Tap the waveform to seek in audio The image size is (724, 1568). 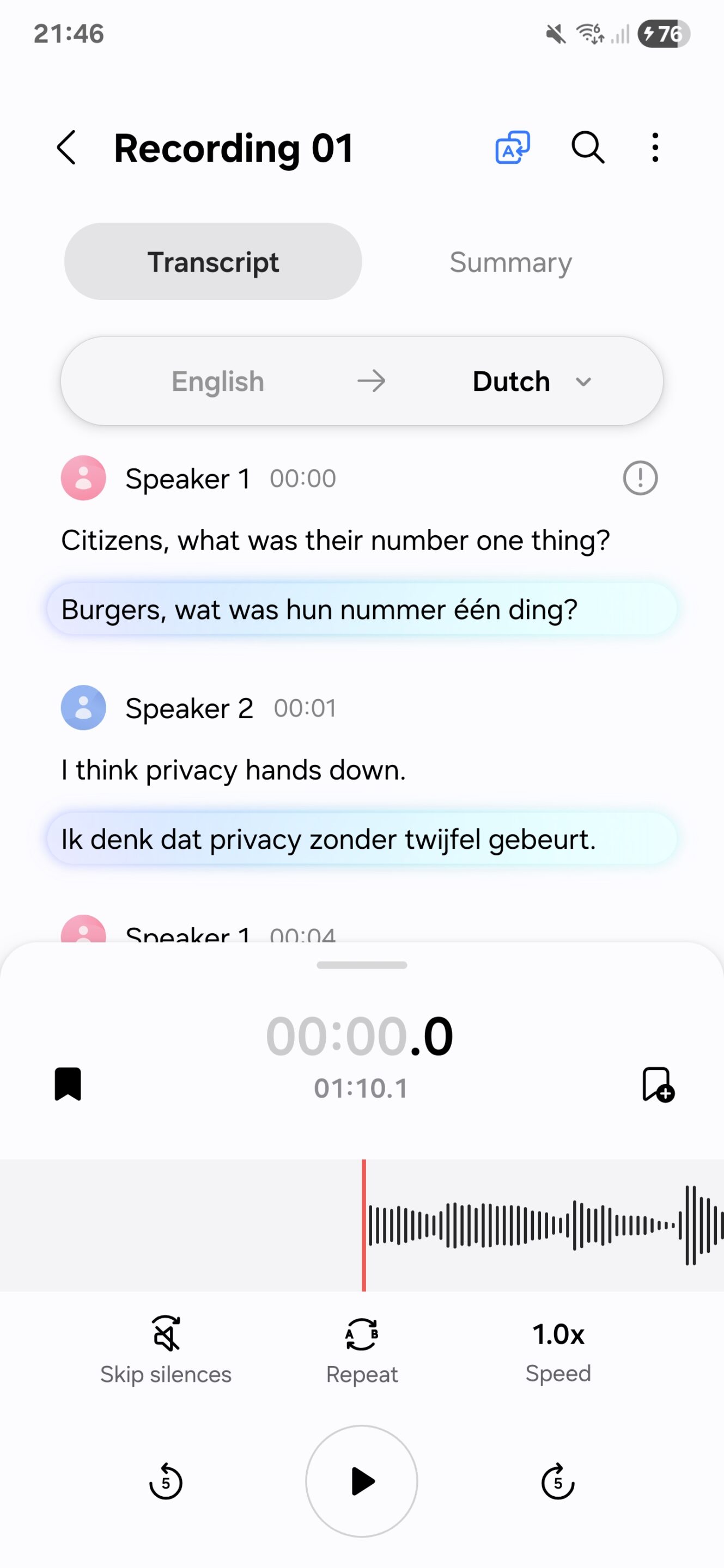point(536,1224)
